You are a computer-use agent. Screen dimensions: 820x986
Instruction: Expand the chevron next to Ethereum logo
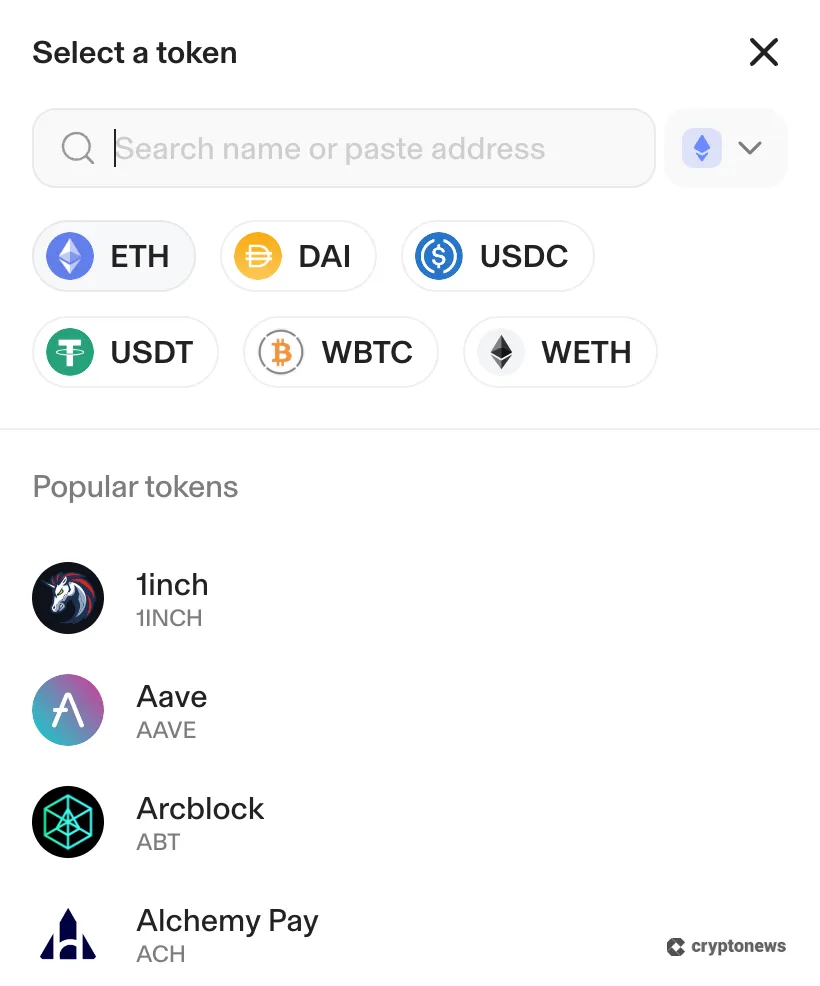(750, 147)
